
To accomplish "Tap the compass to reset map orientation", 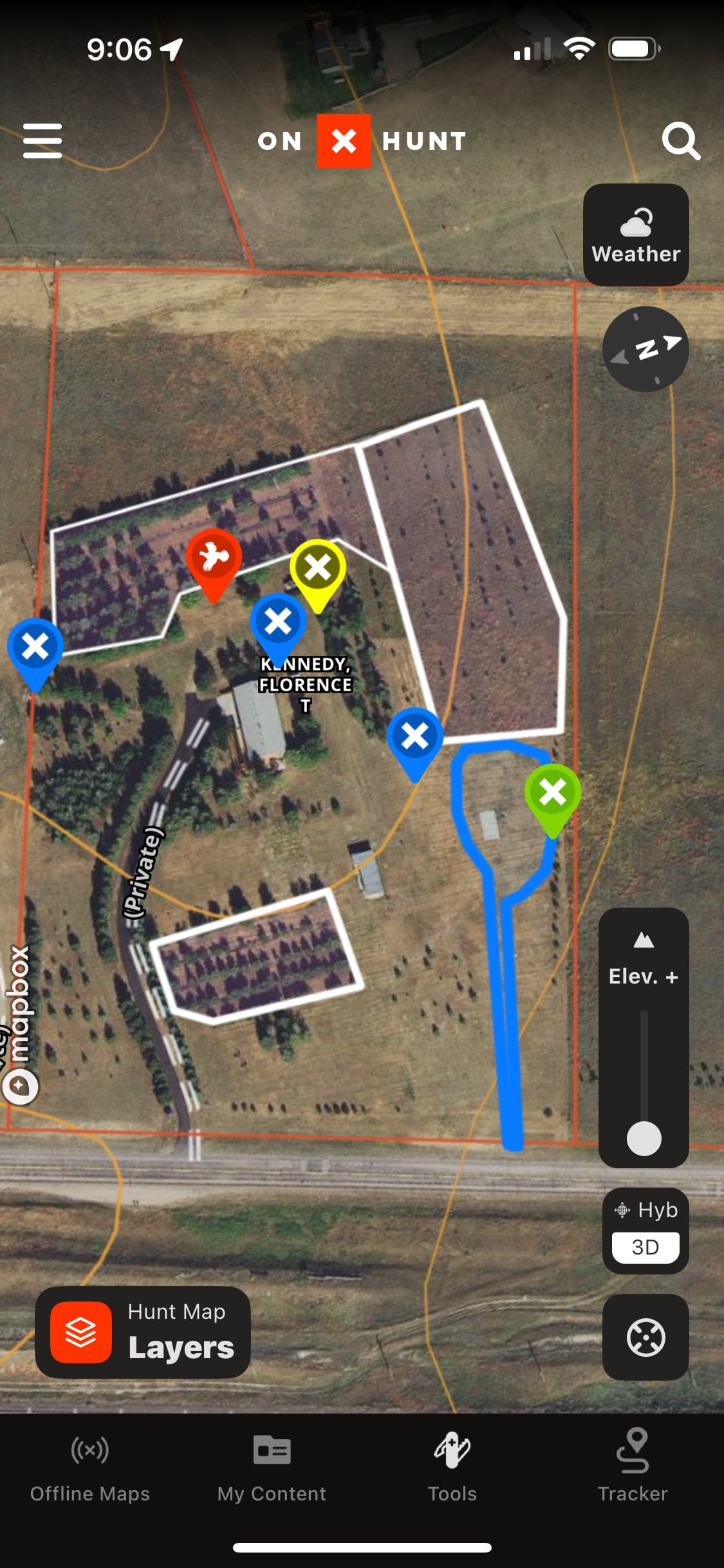I will 645,349.
